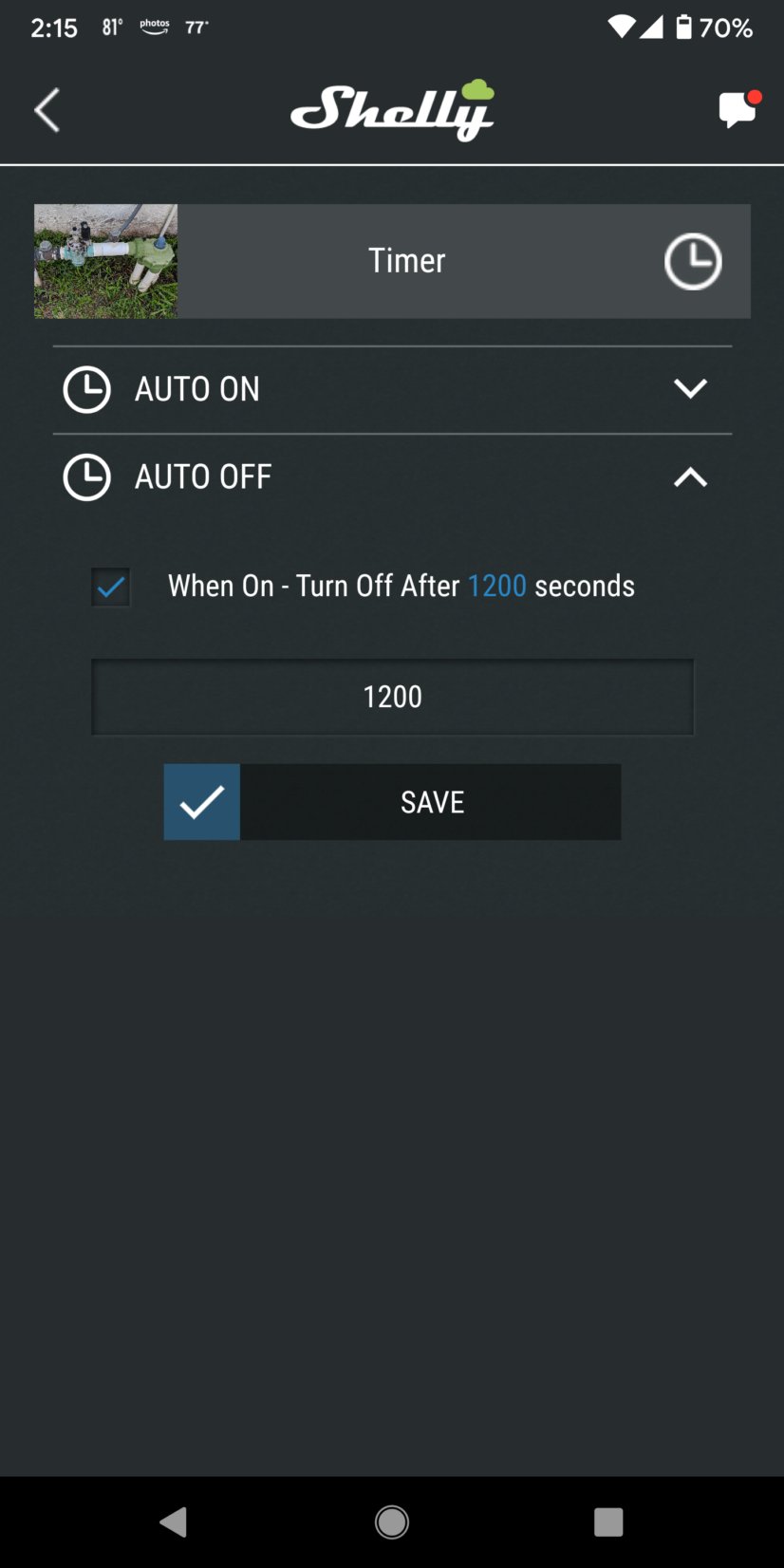Edit the 1200 seconds input field

[x=392, y=698]
